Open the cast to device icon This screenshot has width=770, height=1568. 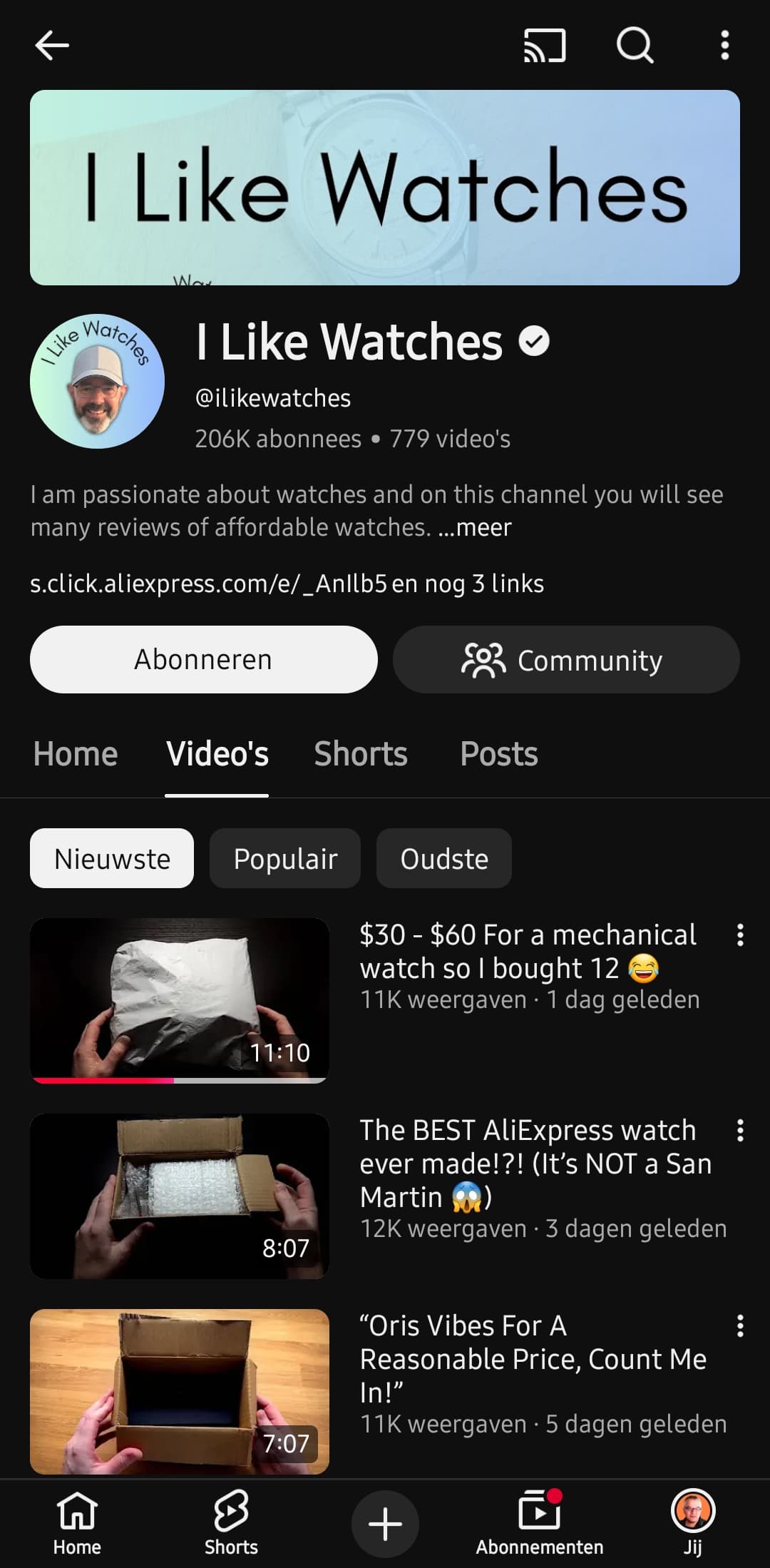pos(545,46)
